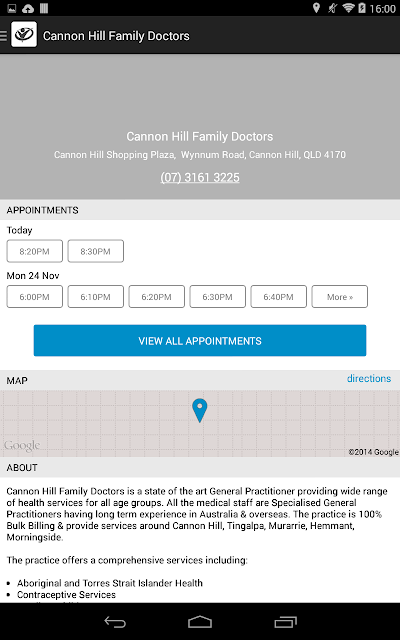Book the 6:30PM Monday appointment

218,296
